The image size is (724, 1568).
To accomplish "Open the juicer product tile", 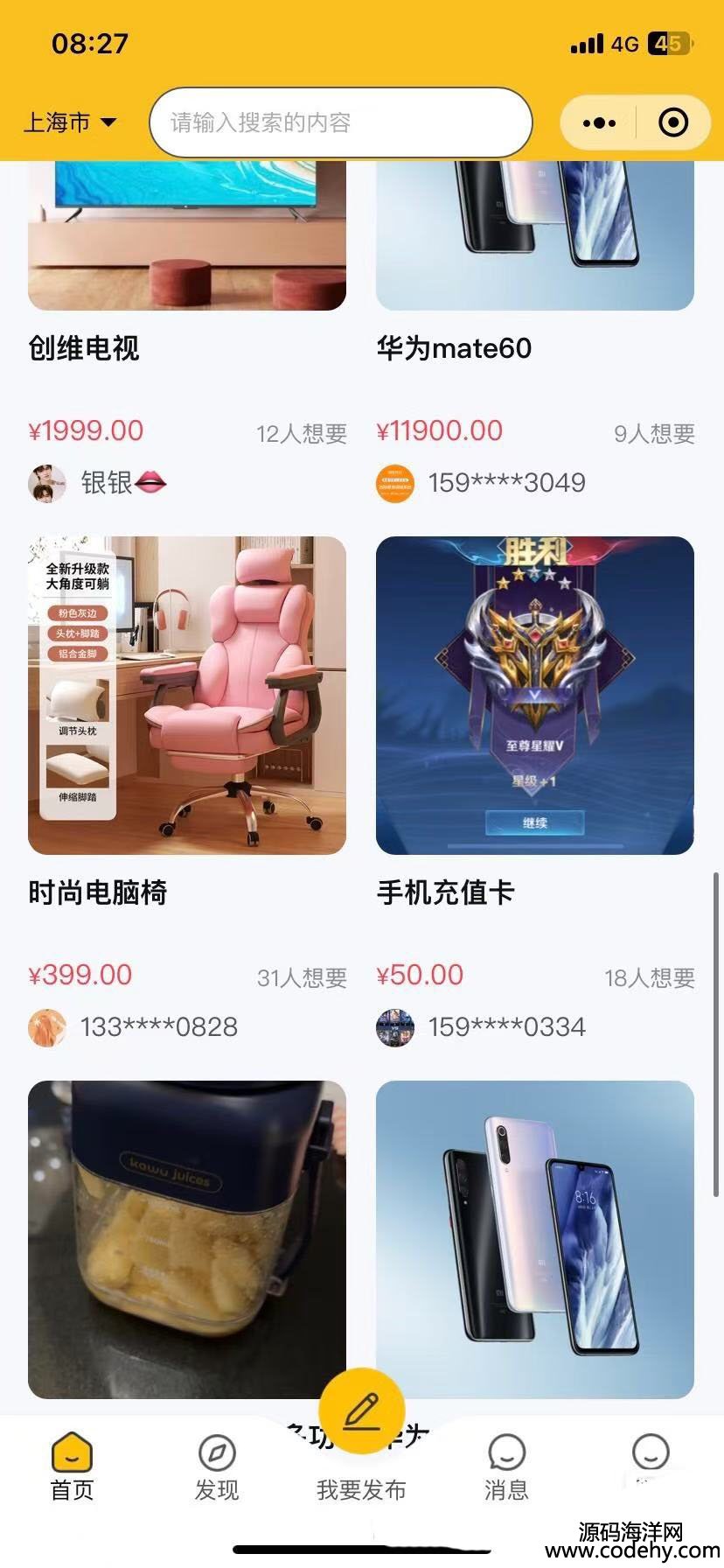I will pos(186,1238).
